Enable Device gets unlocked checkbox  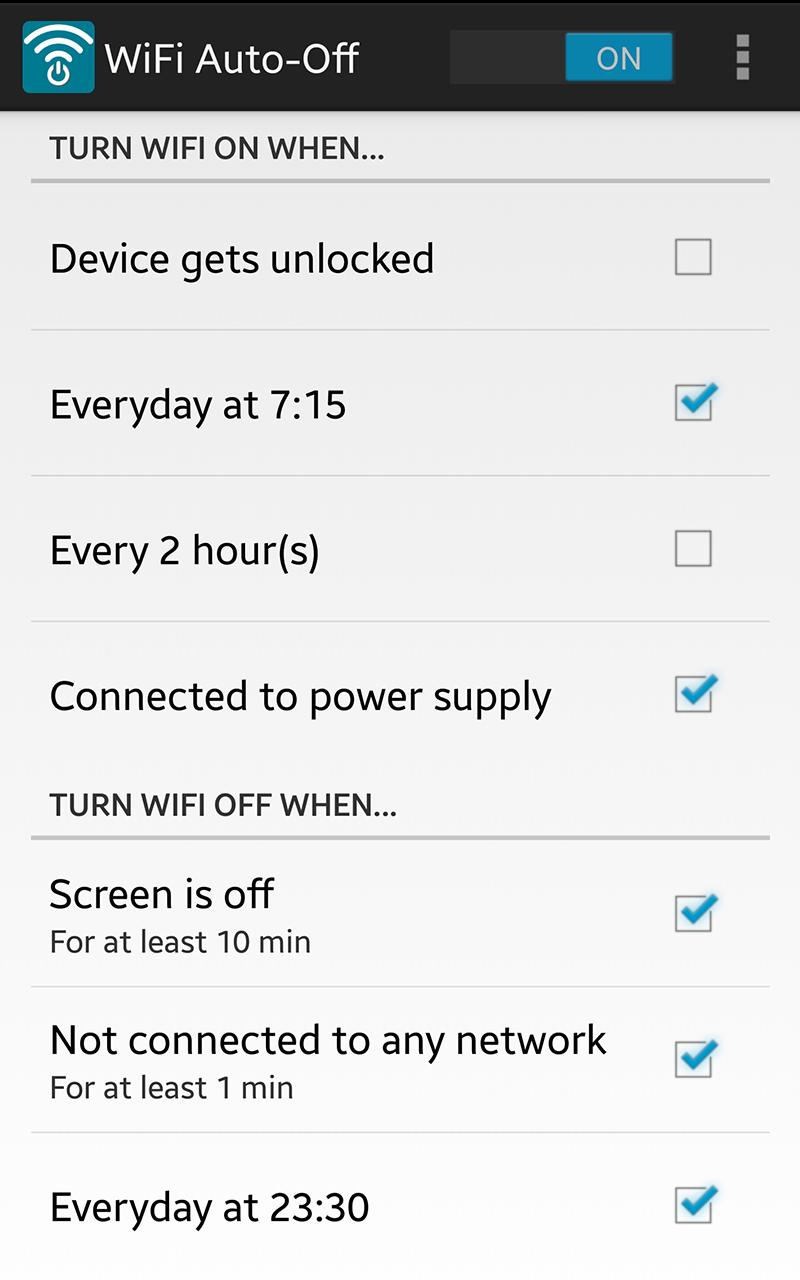[x=693, y=257]
